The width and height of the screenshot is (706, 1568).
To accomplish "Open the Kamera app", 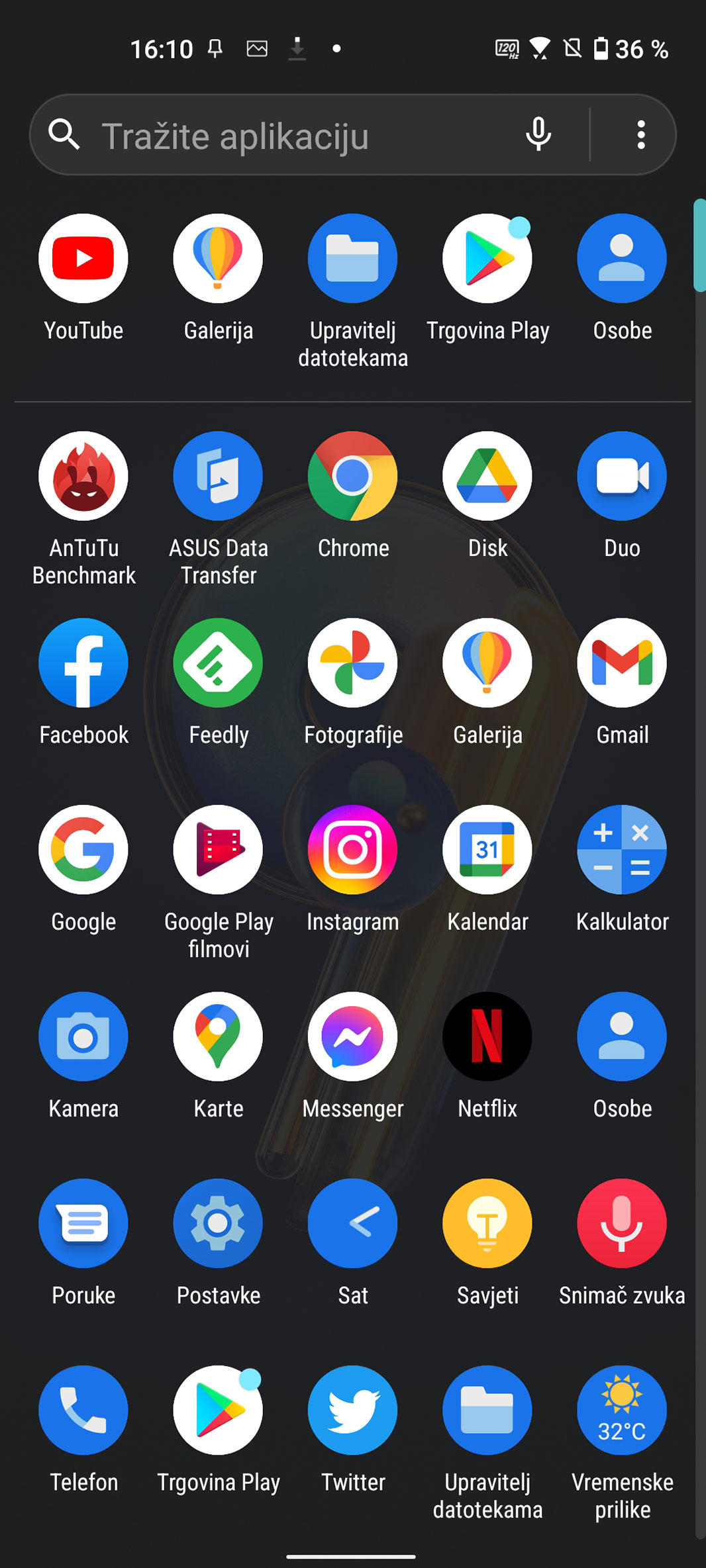I will pos(83,1037).
